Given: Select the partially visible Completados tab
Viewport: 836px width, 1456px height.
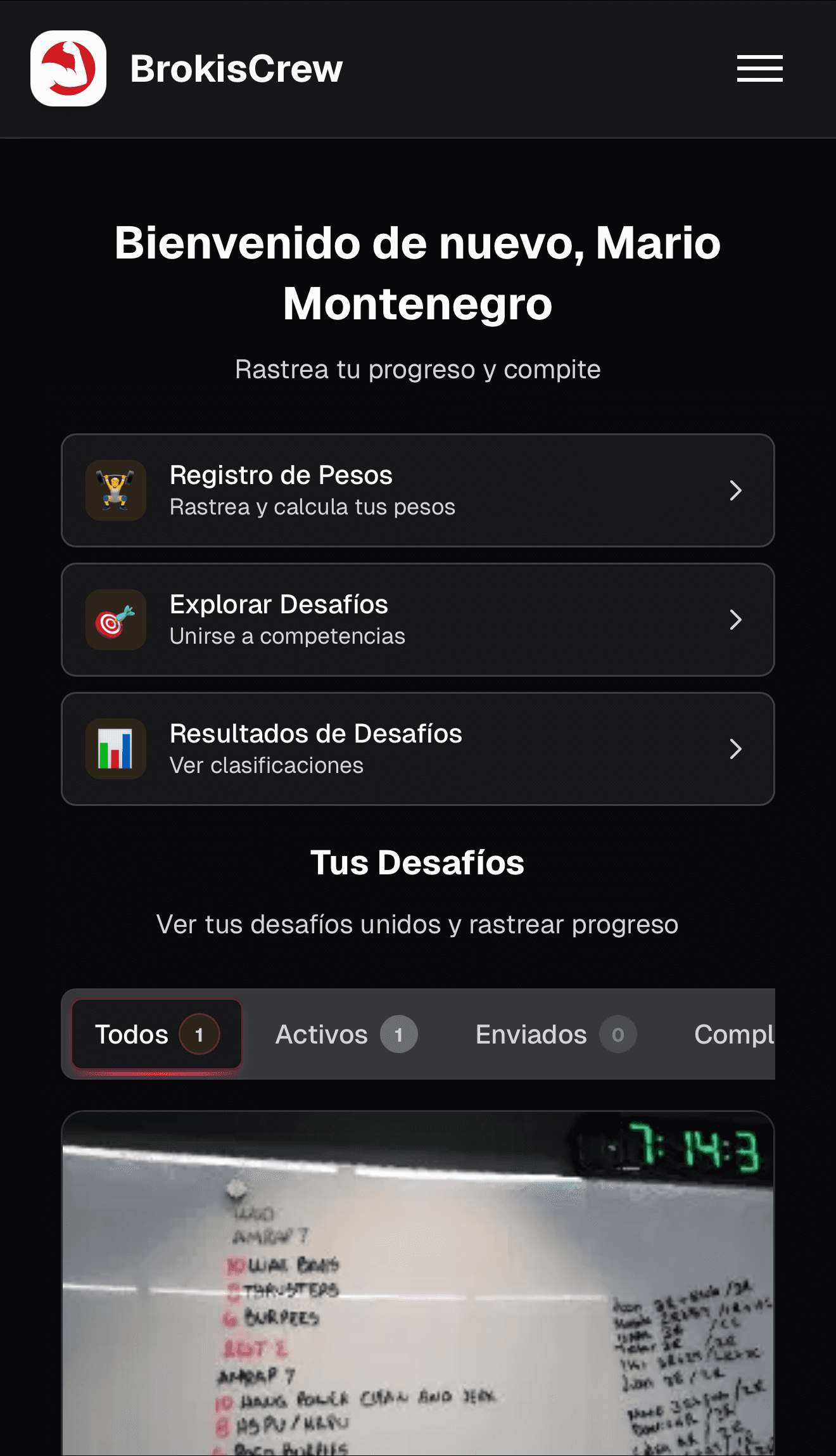Looking at the screenshot, I should pos(735,1033).
